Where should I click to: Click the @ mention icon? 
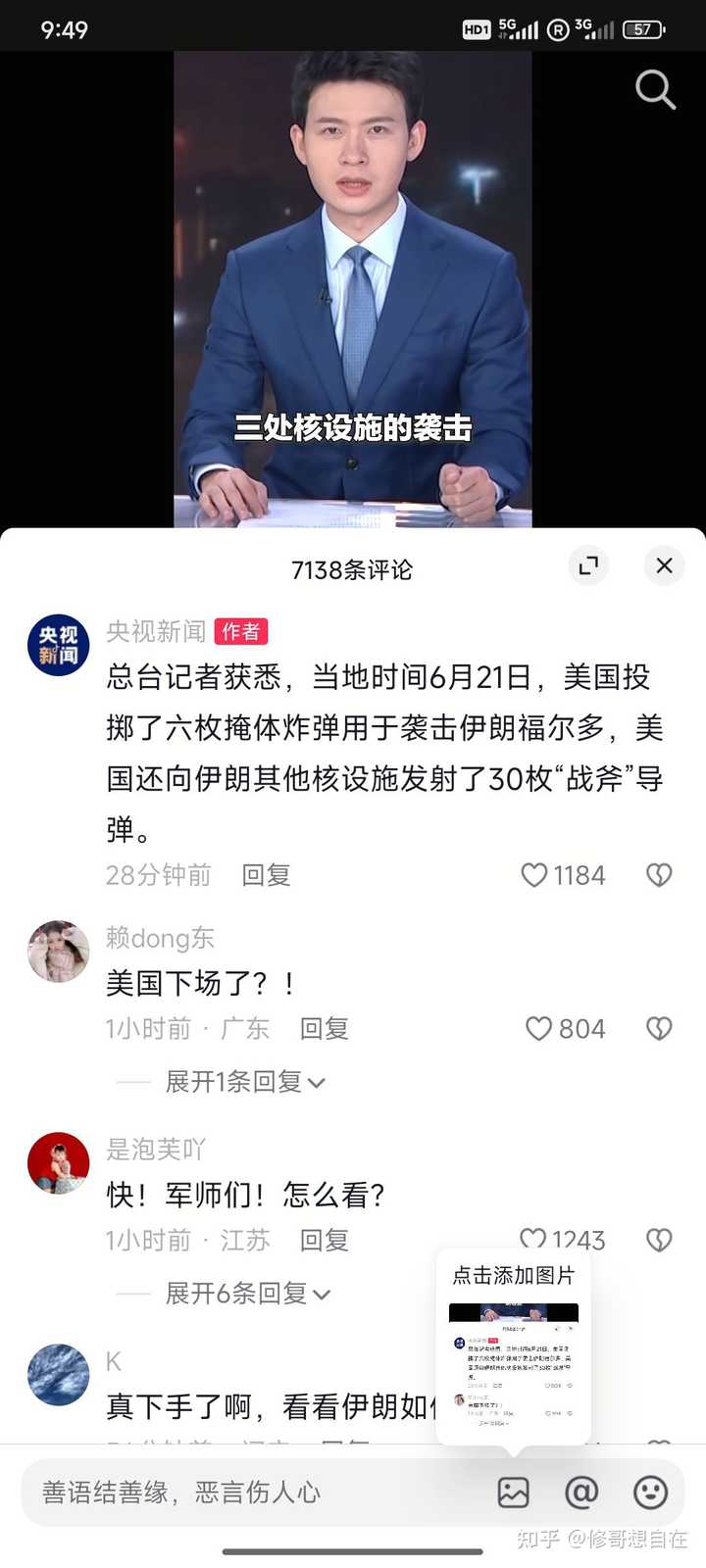pos(581,1494)
